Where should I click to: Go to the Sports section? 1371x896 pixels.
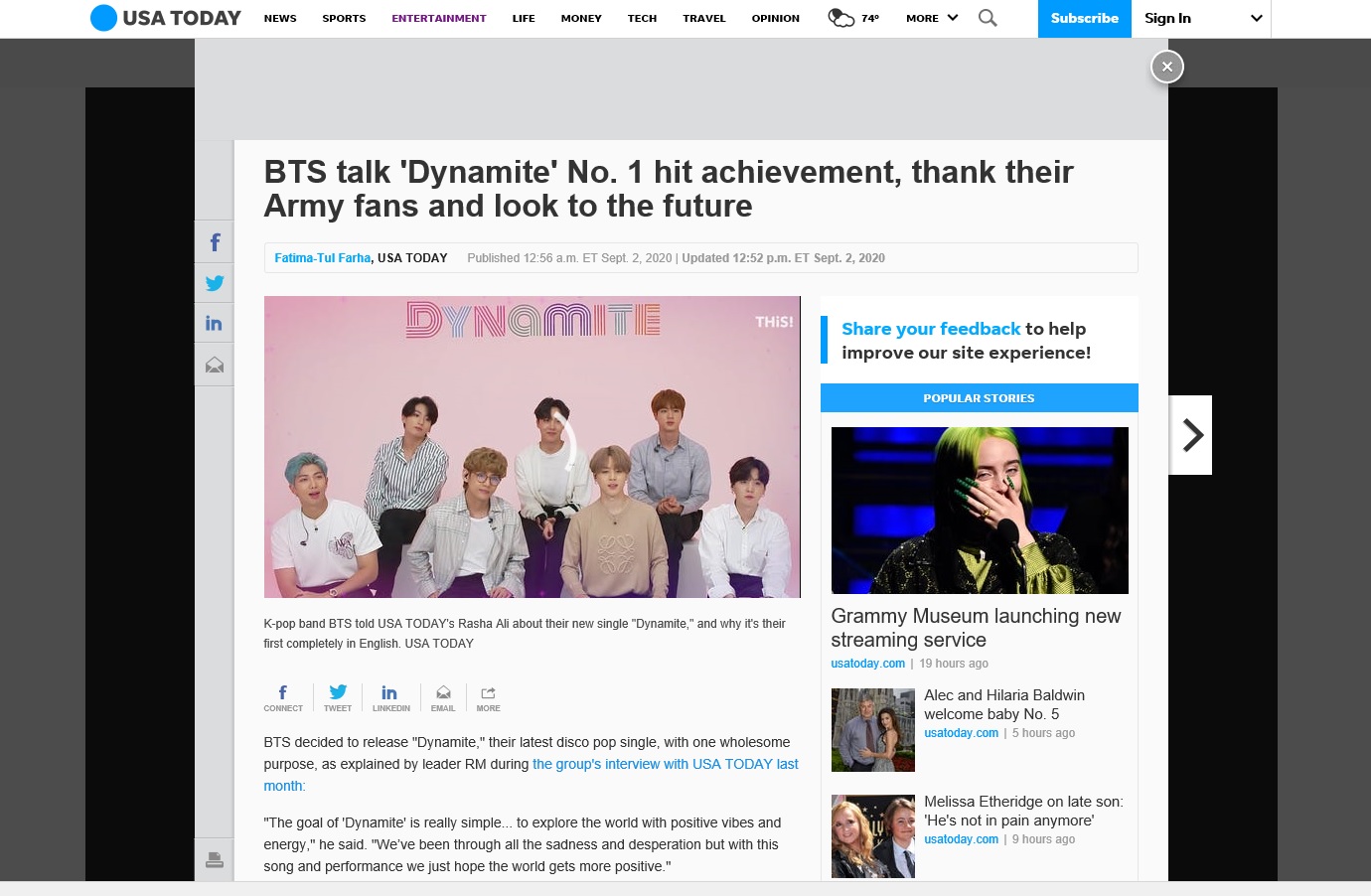(x=344, y=18)
